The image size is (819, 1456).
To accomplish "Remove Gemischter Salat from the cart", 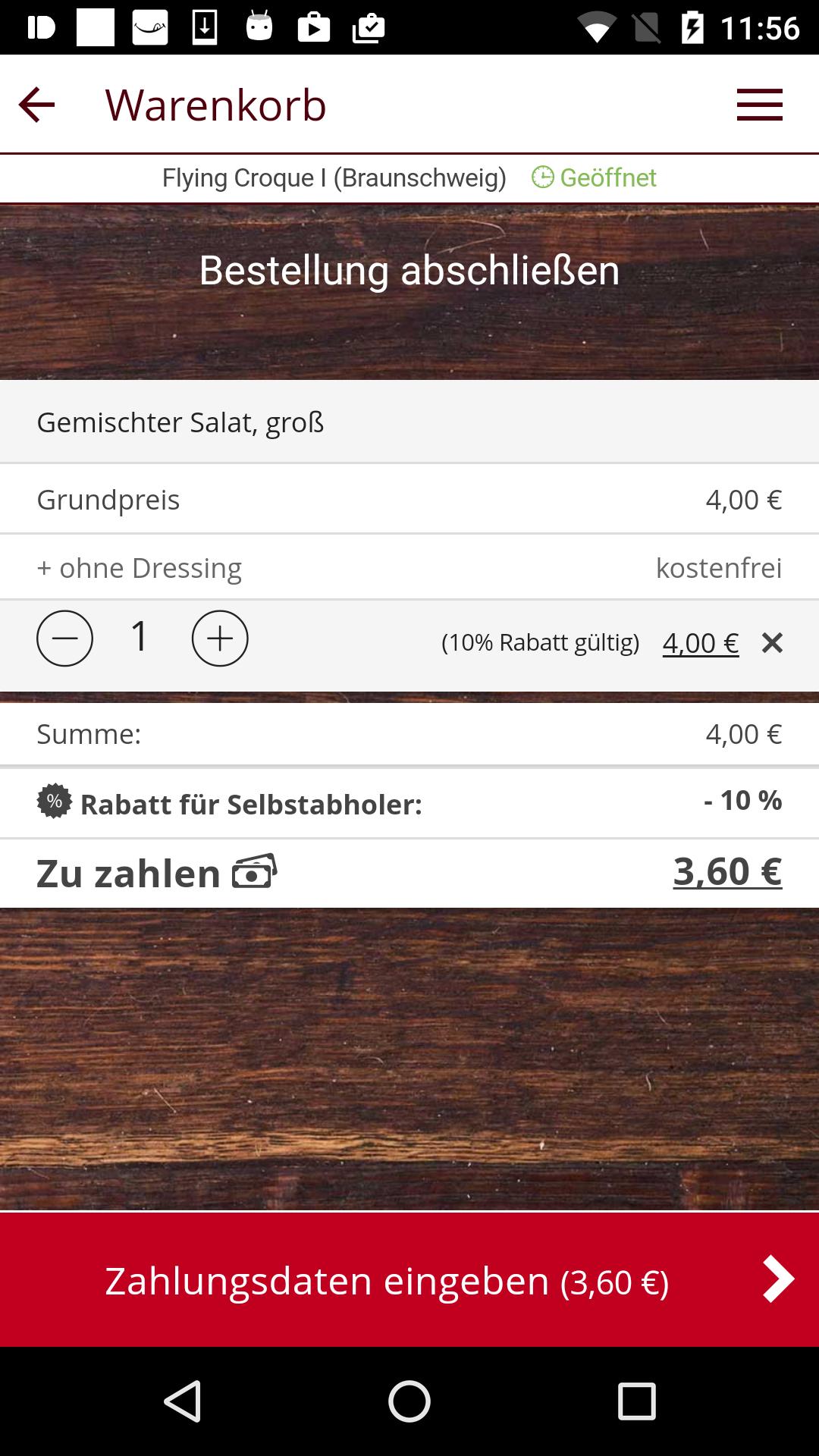I will 772,643.
